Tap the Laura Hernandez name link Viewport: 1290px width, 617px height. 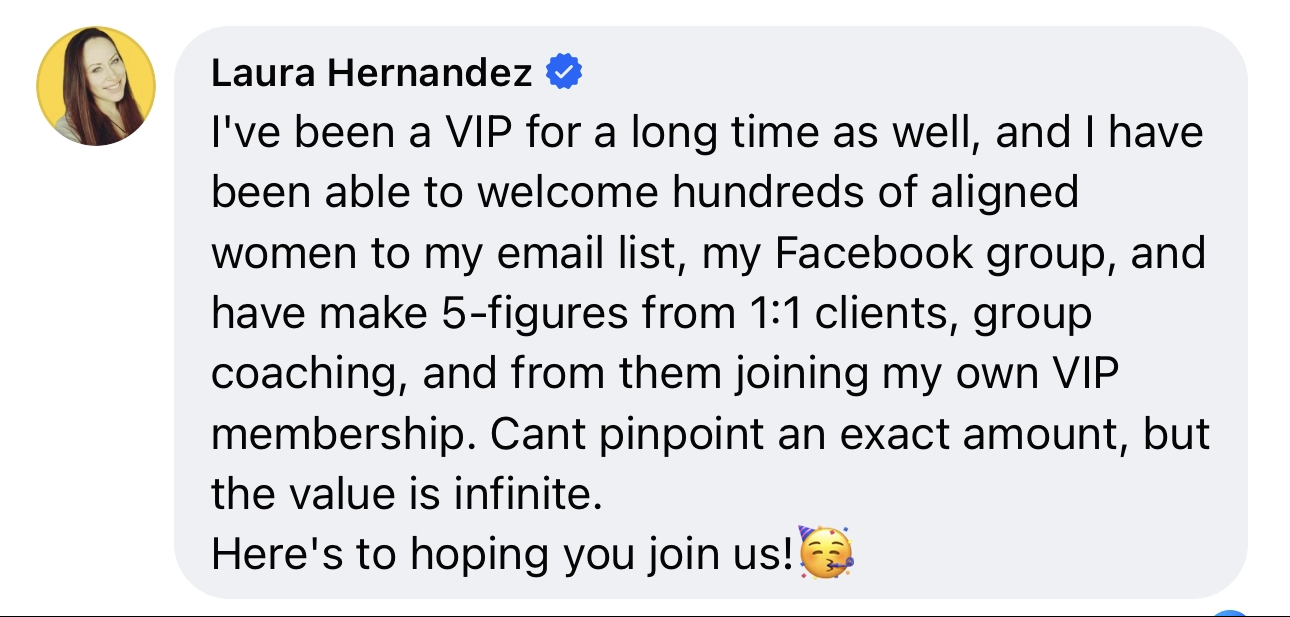point(372,72)
